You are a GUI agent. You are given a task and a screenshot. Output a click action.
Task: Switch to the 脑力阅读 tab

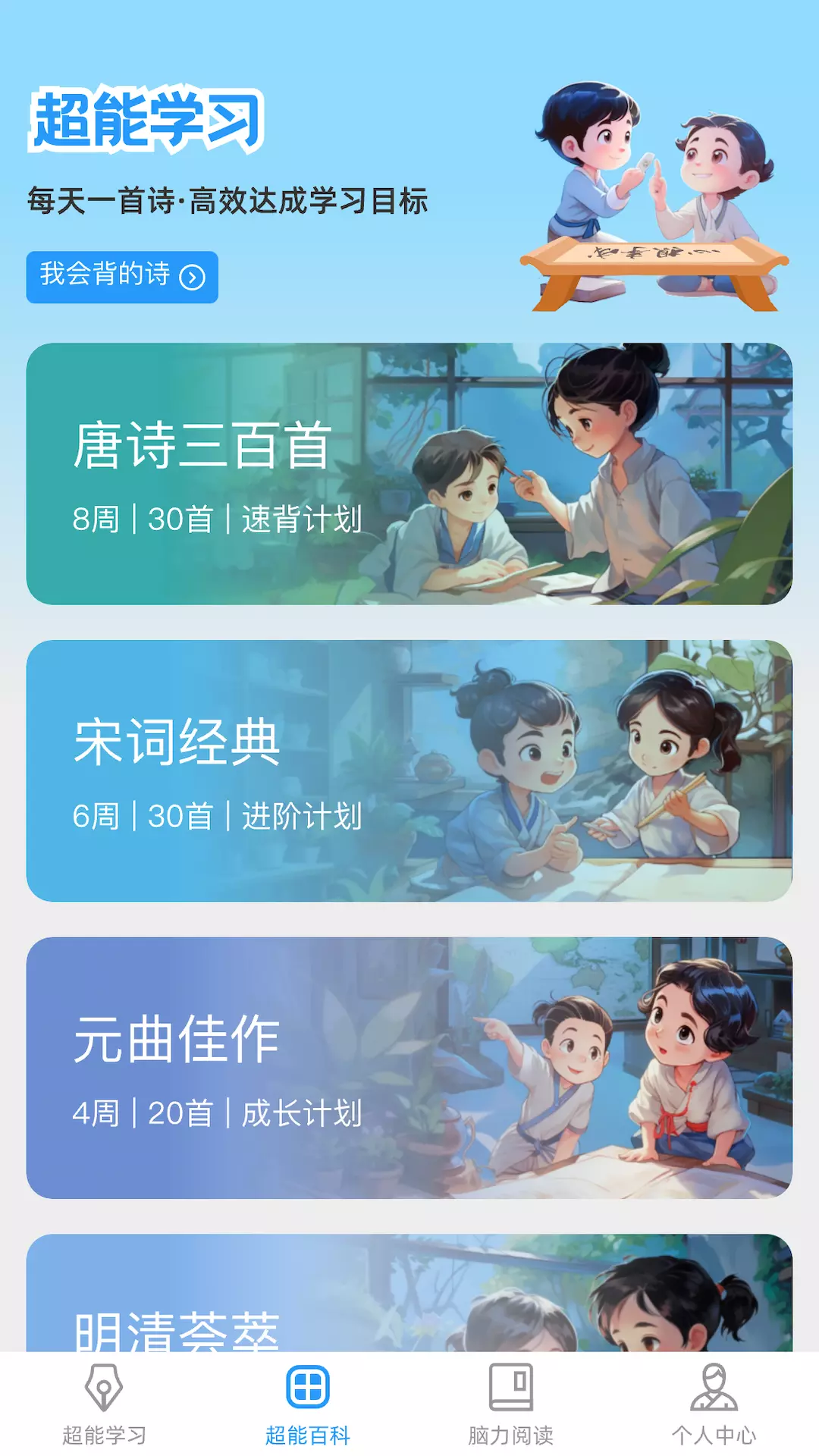click(510, 1404)
